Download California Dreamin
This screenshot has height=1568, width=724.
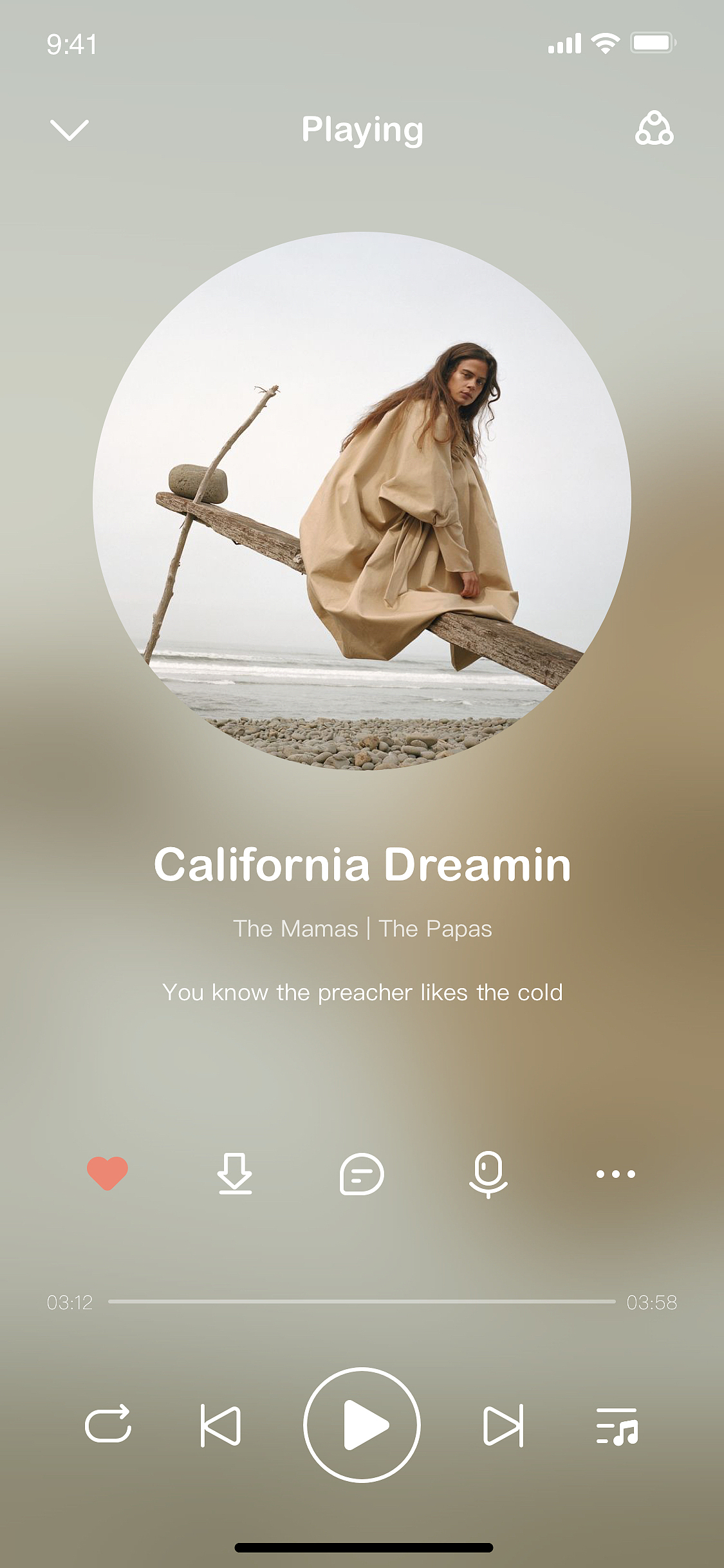235,1173
